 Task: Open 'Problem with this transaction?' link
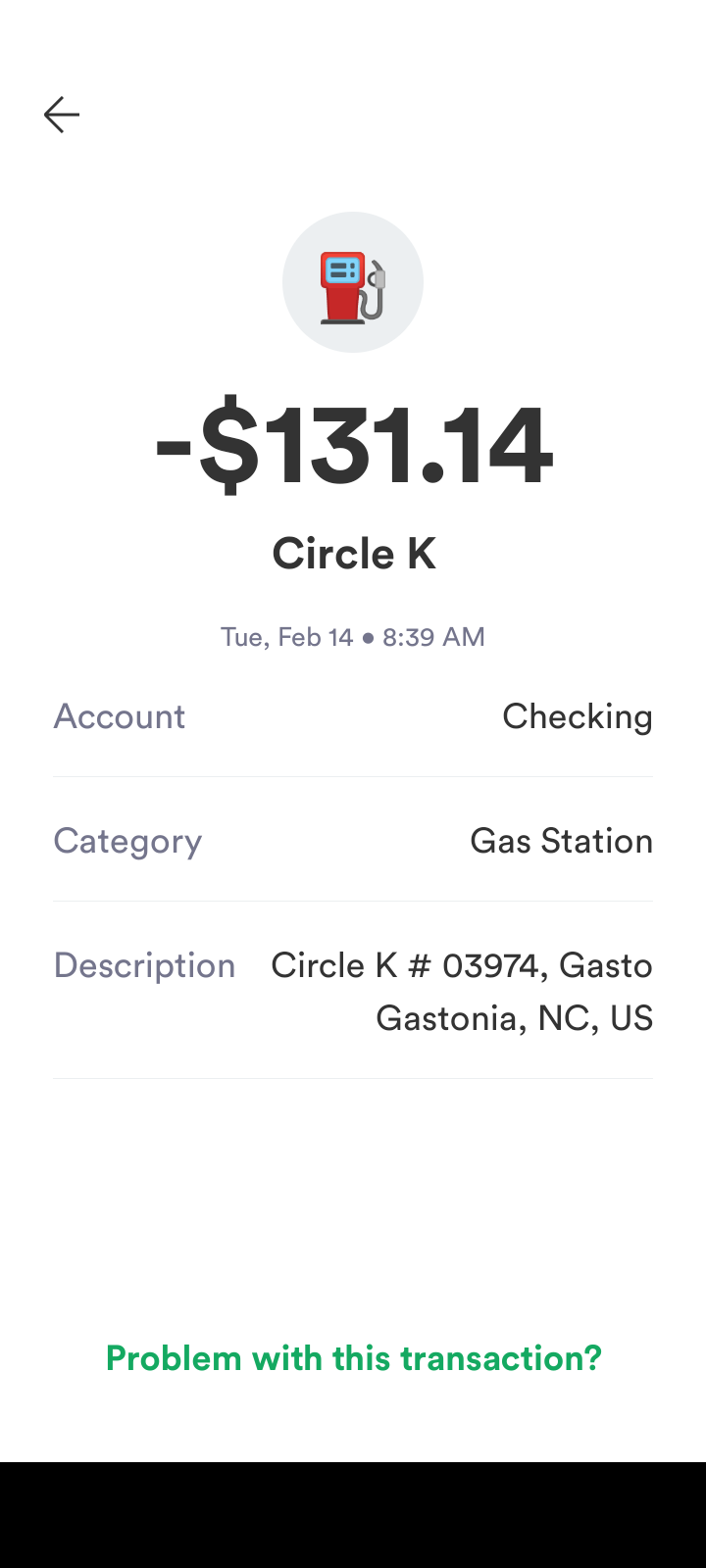(353, 1358)
